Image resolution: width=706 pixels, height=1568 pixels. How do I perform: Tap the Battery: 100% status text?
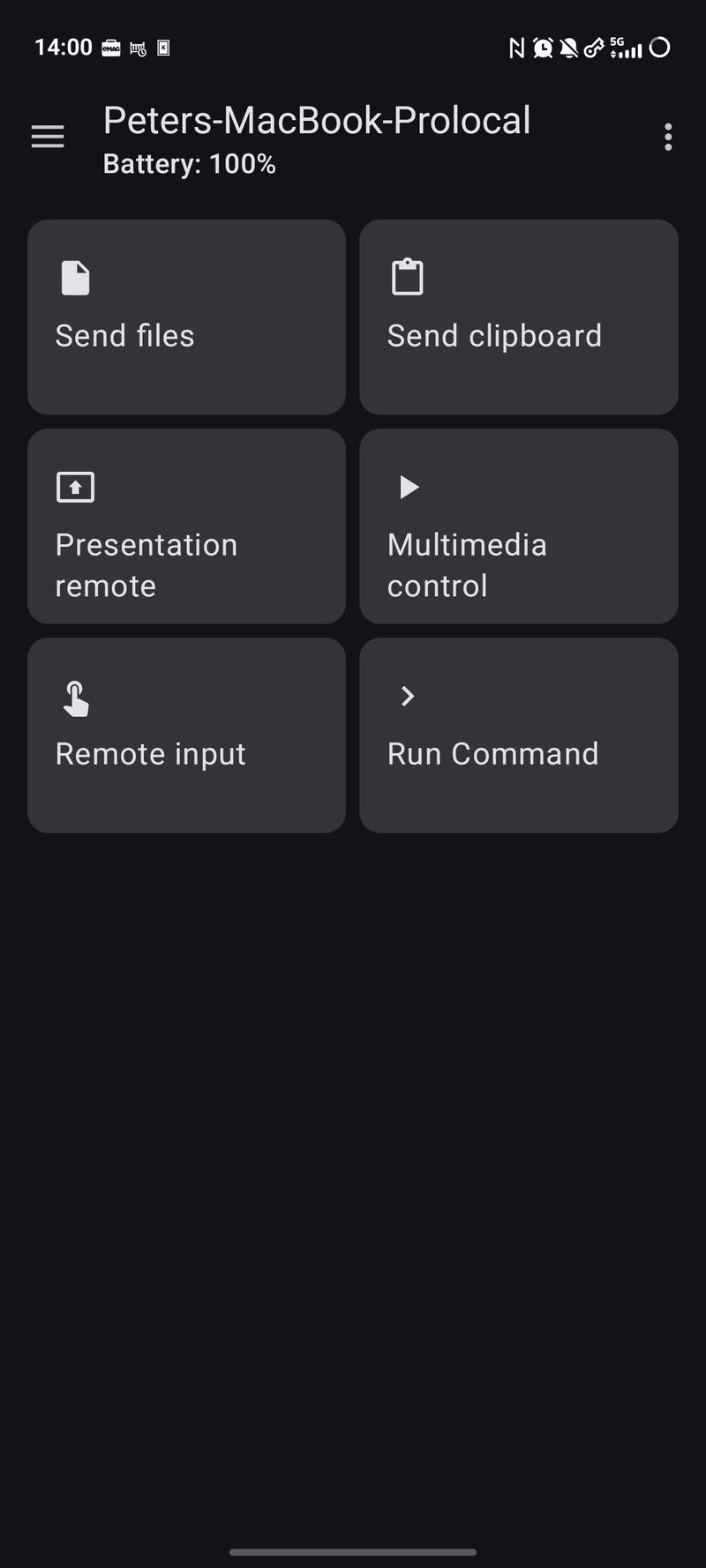point(190,164)
